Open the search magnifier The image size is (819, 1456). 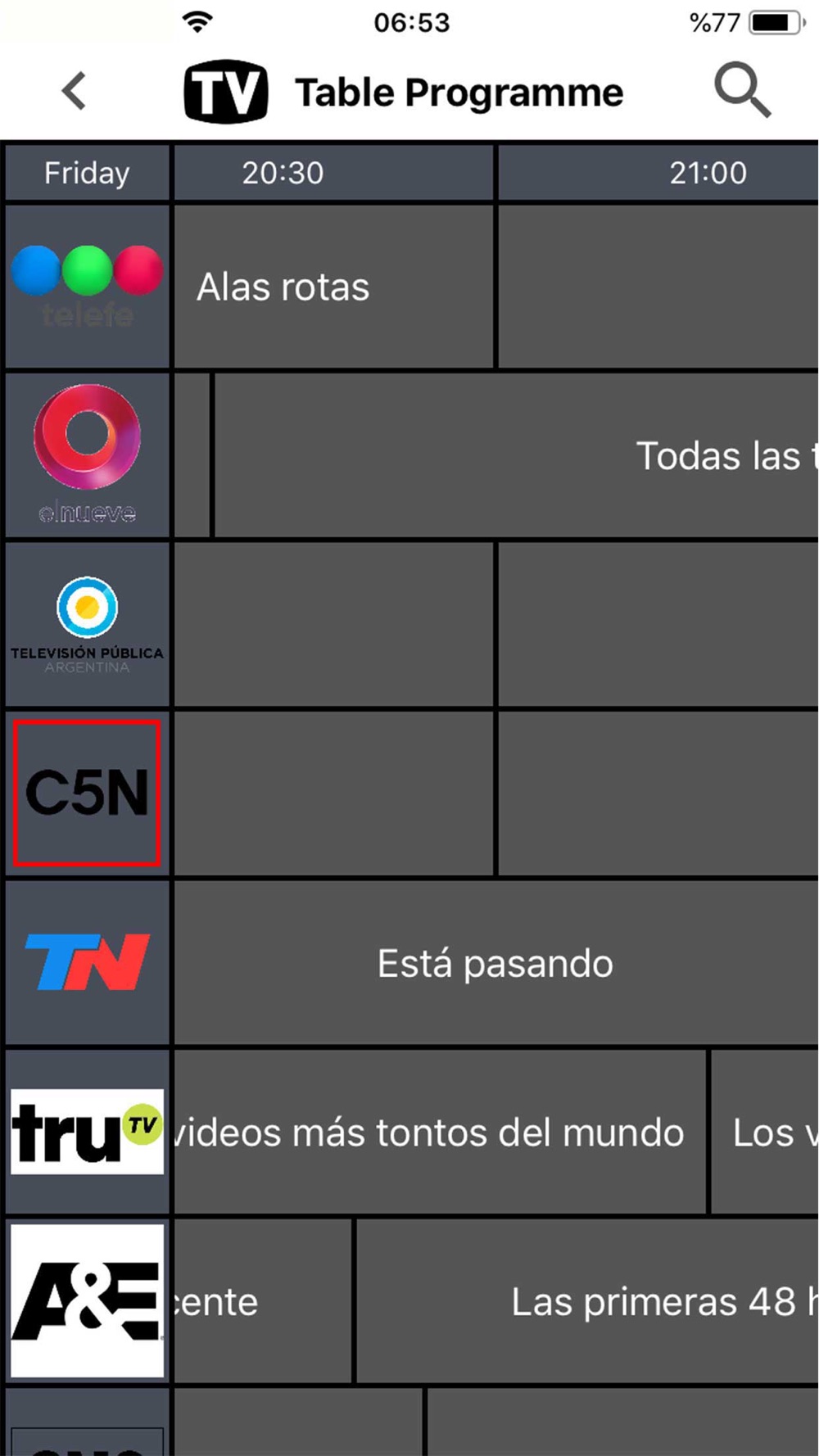tap(742, 90)
